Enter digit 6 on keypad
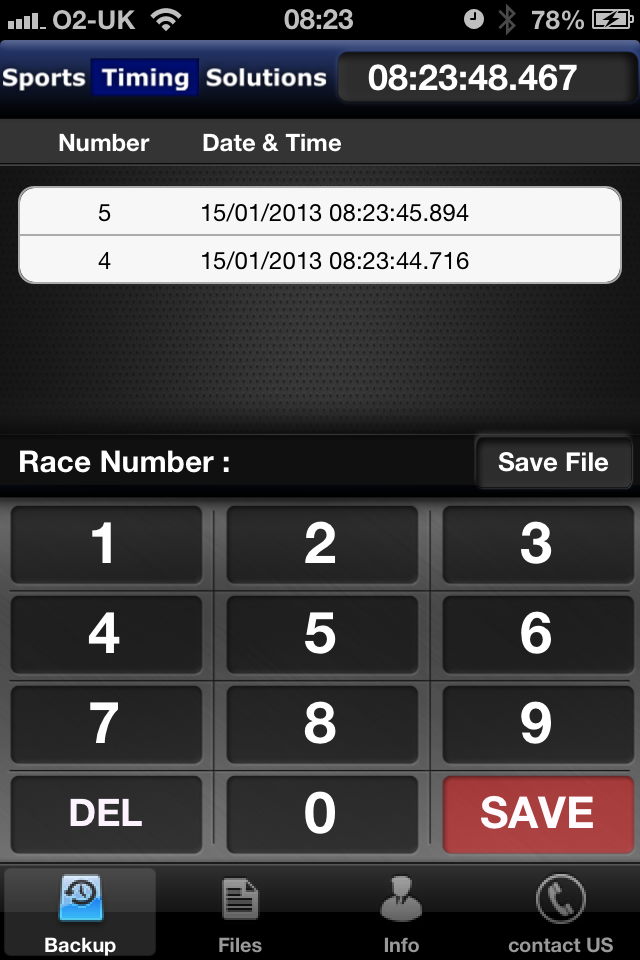This screenshot has width=640, height=960. [536, 634]
